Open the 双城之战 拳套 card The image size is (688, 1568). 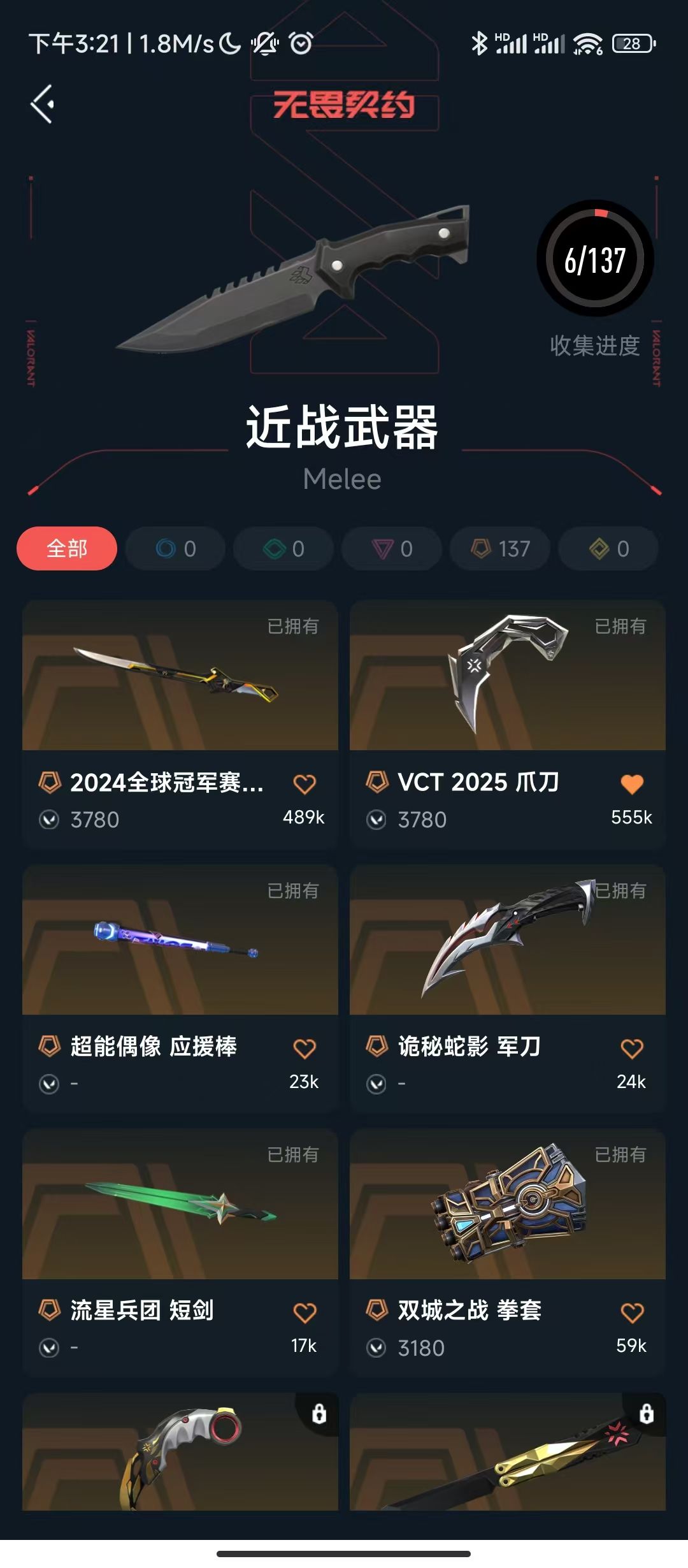click(507, 1205)
